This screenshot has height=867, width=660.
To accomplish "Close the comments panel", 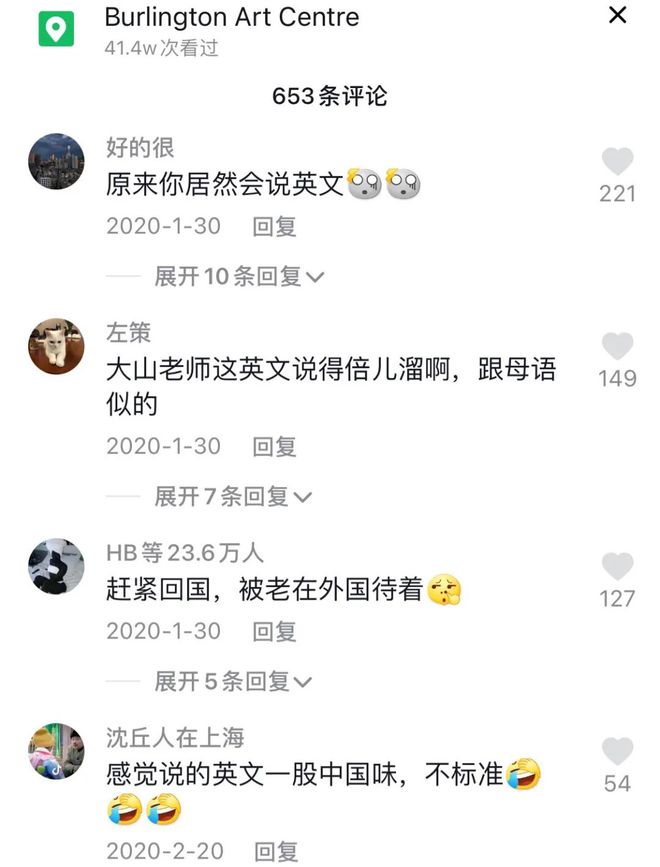I will pyautogui.click(x=618, y=16).
